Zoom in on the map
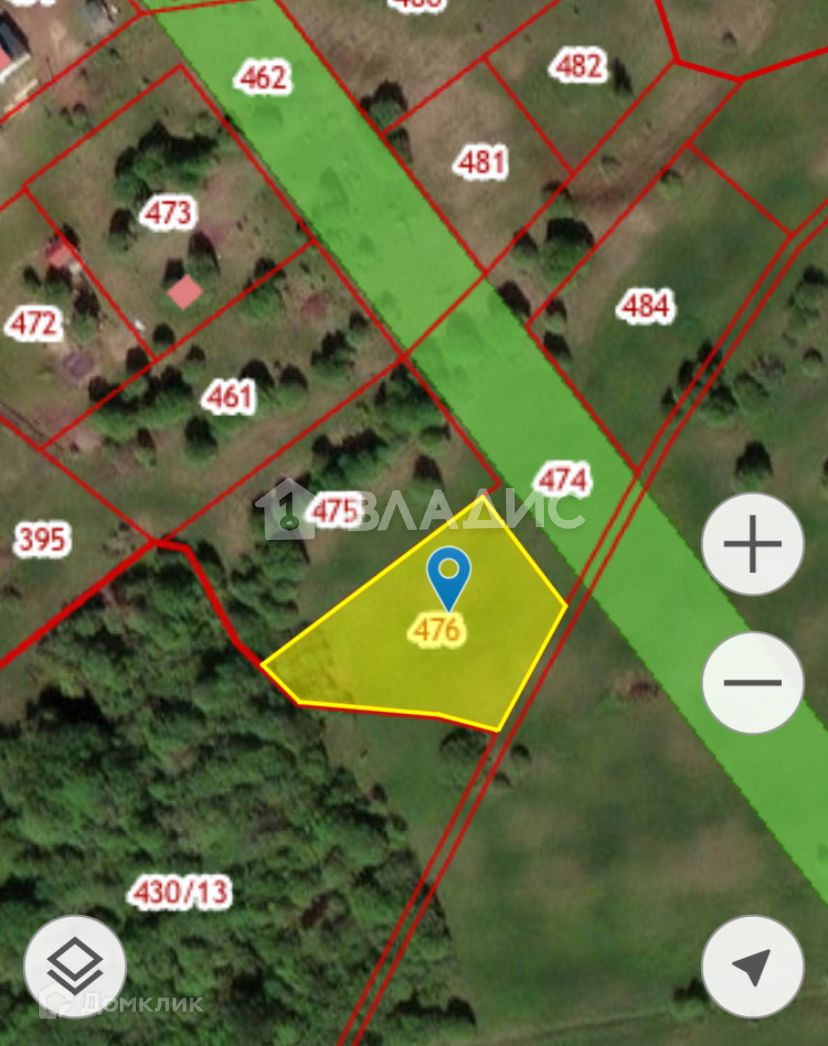 pyautogui.click(x=752, y=545)
